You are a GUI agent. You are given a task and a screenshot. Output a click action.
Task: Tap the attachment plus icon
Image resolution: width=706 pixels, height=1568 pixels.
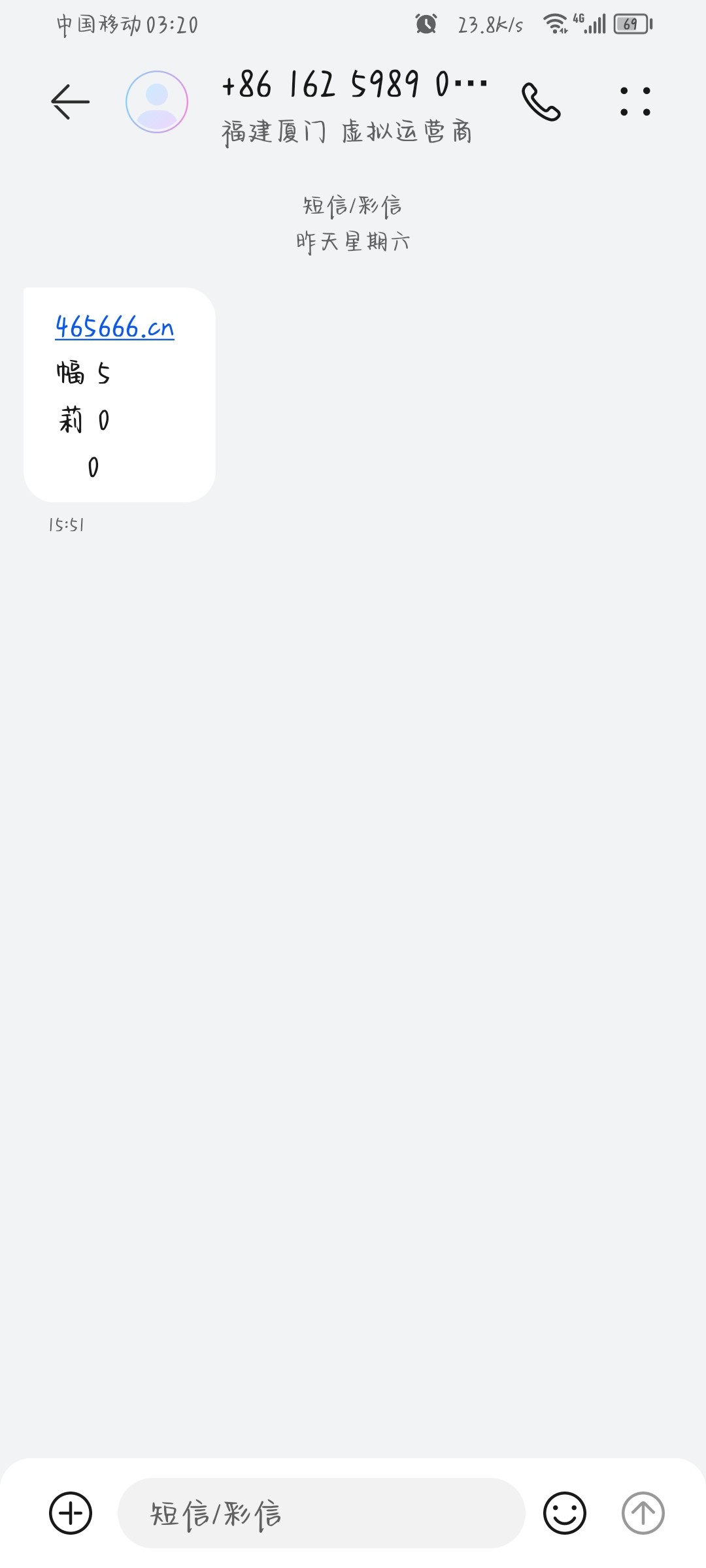point(71,1513)
